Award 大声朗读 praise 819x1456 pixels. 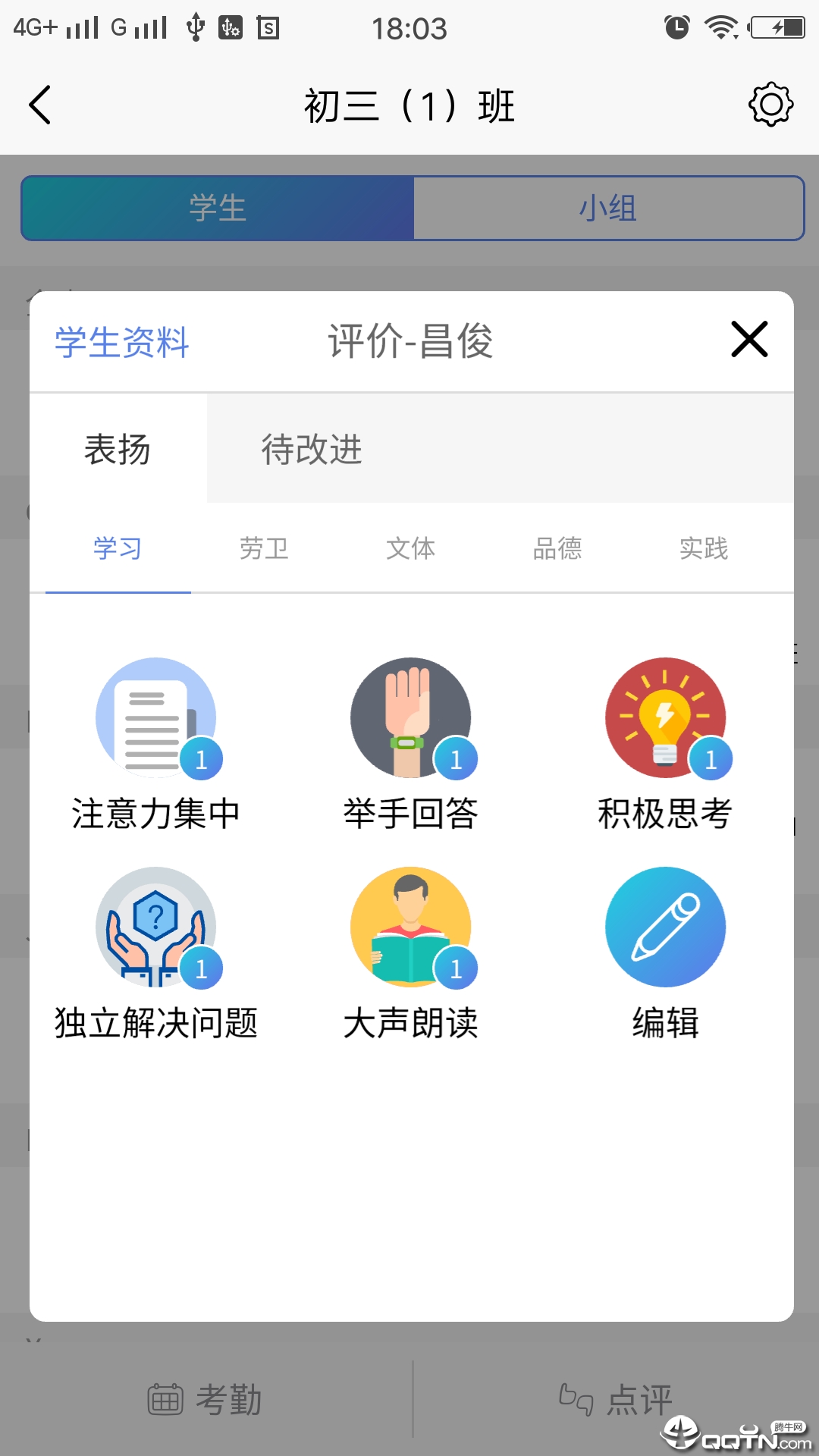coord(410,927)
